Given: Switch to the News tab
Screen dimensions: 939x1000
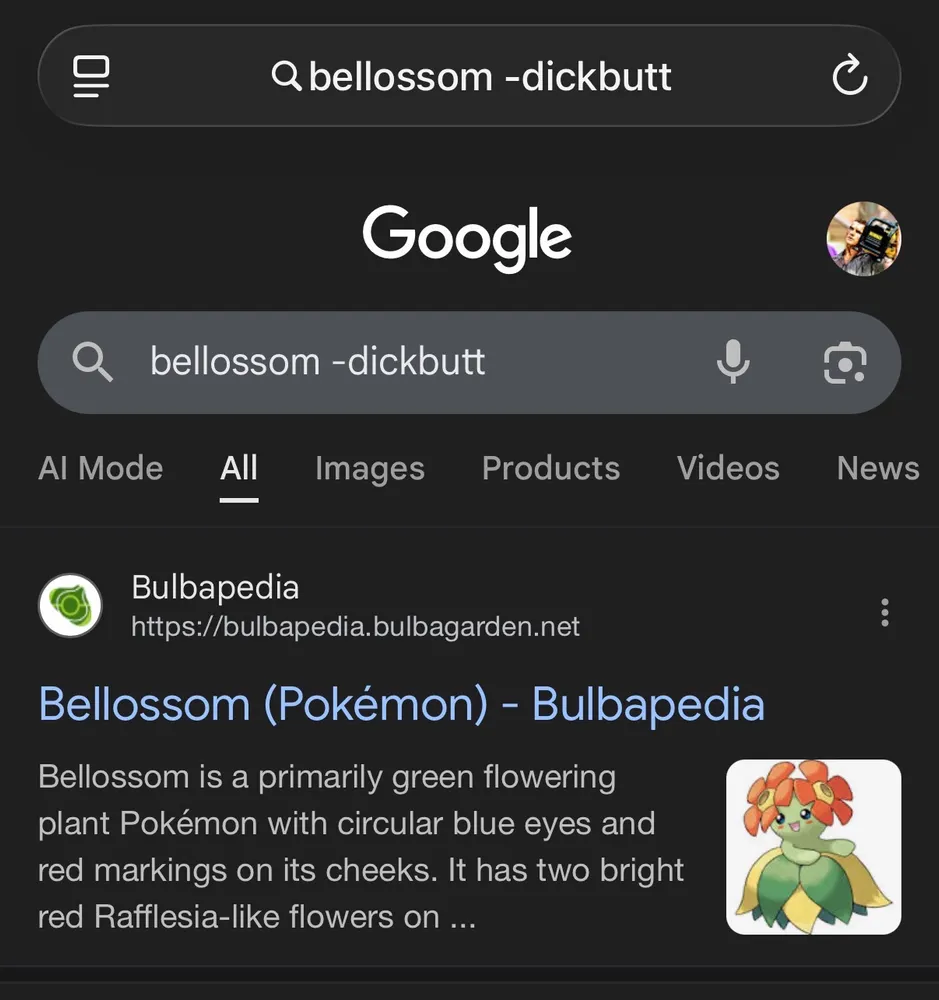Looking at the screenshot, I should click(877, 468).
